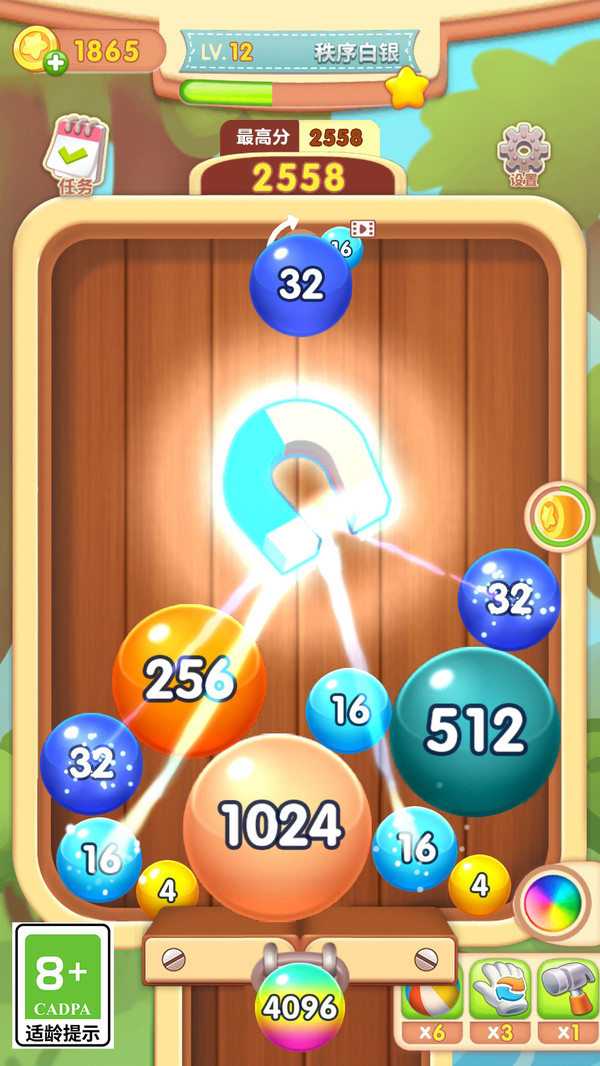Add coins with the plus icon
The height and width of the screenshot is (1066, 600).
(55, 64)
